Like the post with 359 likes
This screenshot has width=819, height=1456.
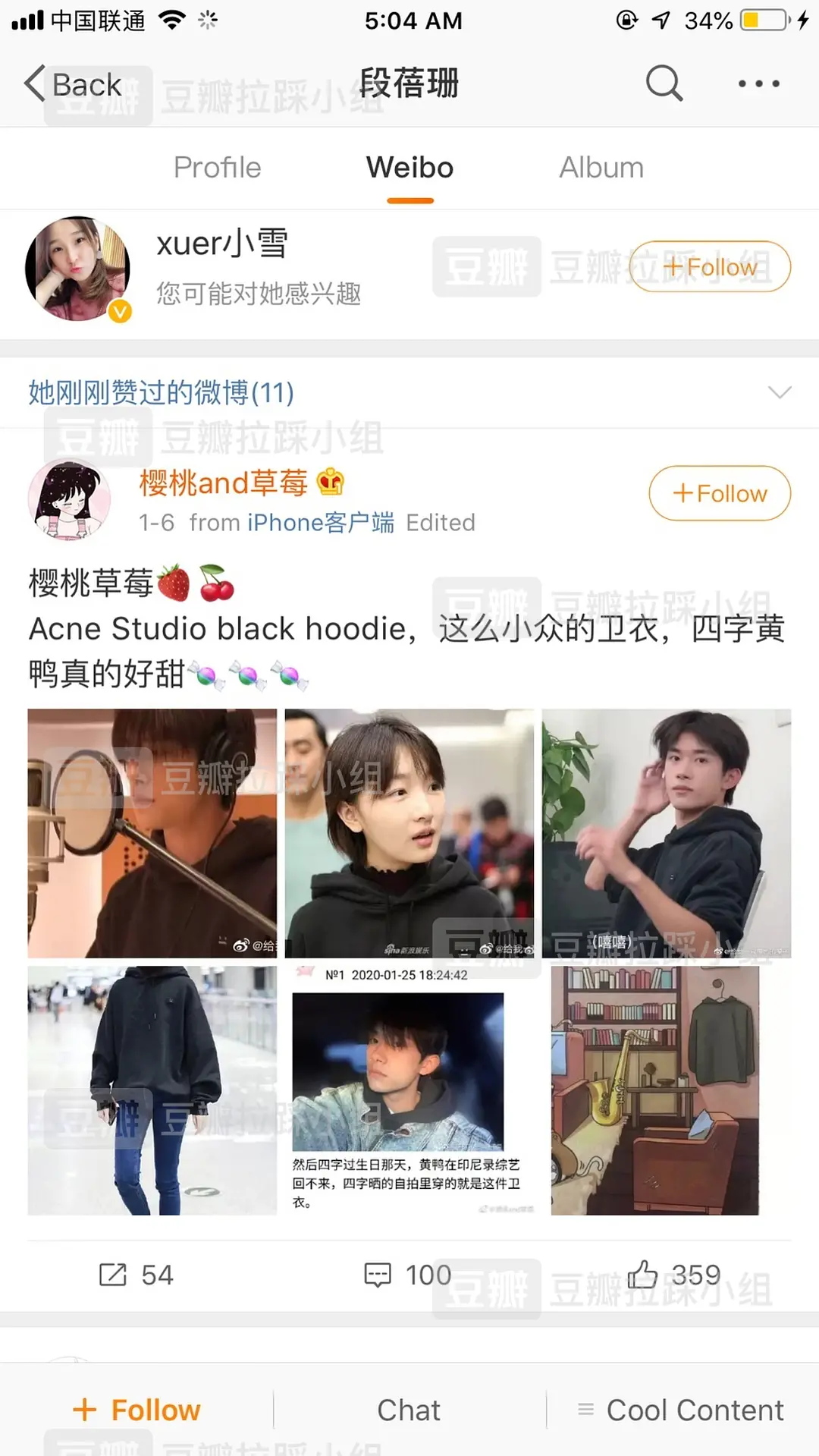point(673,1275)
